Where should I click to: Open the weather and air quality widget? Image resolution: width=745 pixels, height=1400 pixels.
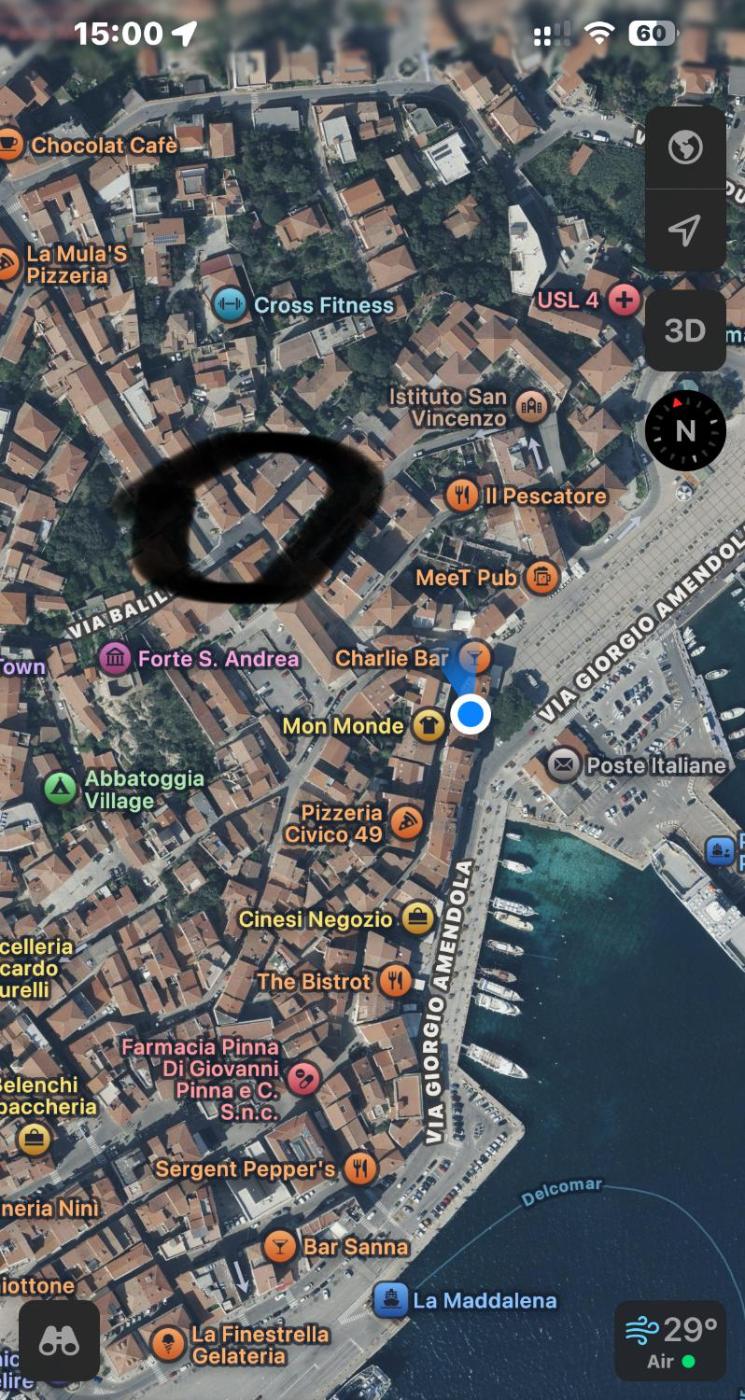(670, 1341)
